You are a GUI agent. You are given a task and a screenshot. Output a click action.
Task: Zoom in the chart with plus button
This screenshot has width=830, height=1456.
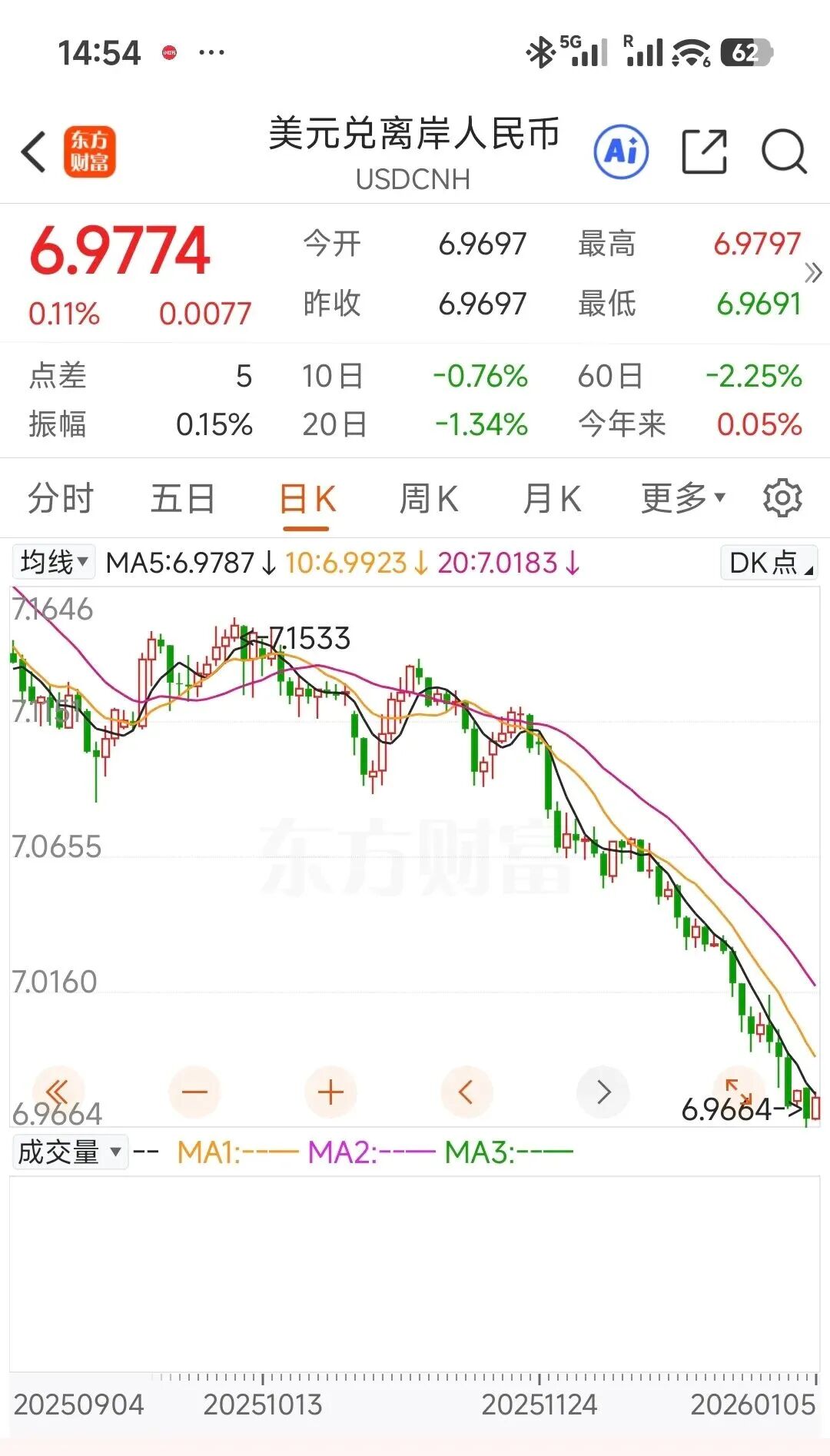[x=330, y=1092]
